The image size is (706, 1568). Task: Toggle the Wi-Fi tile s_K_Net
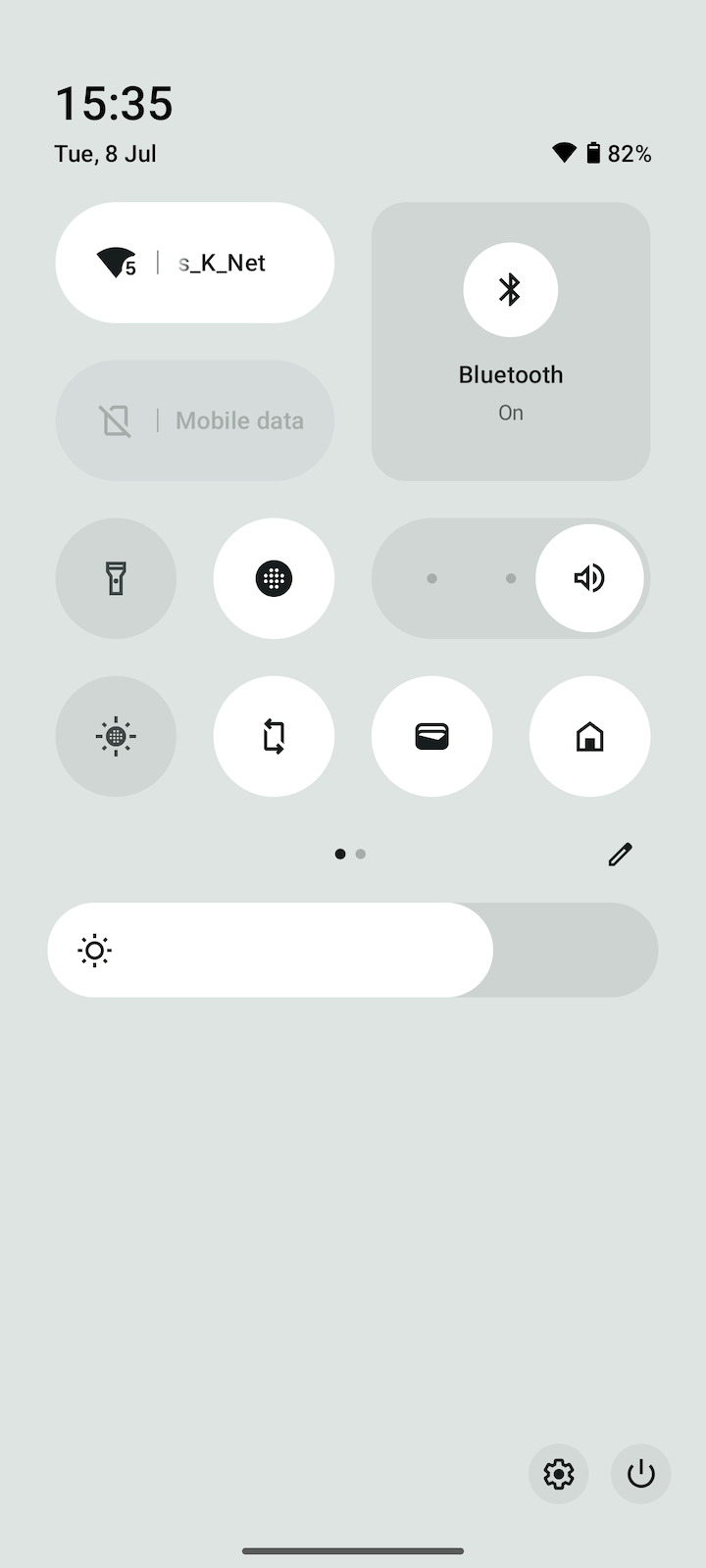click(x=194, y=263)
